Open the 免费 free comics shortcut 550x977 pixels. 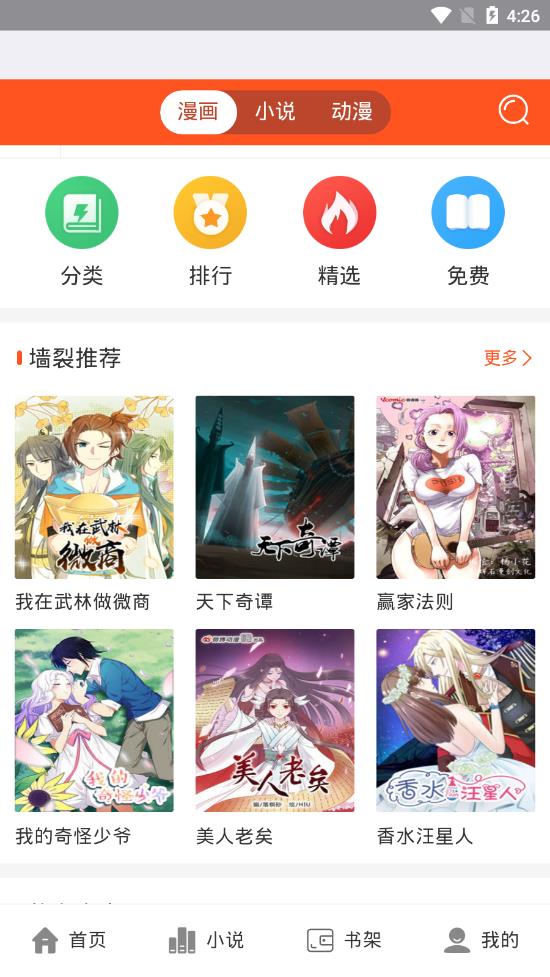click(x=468, y=232)
